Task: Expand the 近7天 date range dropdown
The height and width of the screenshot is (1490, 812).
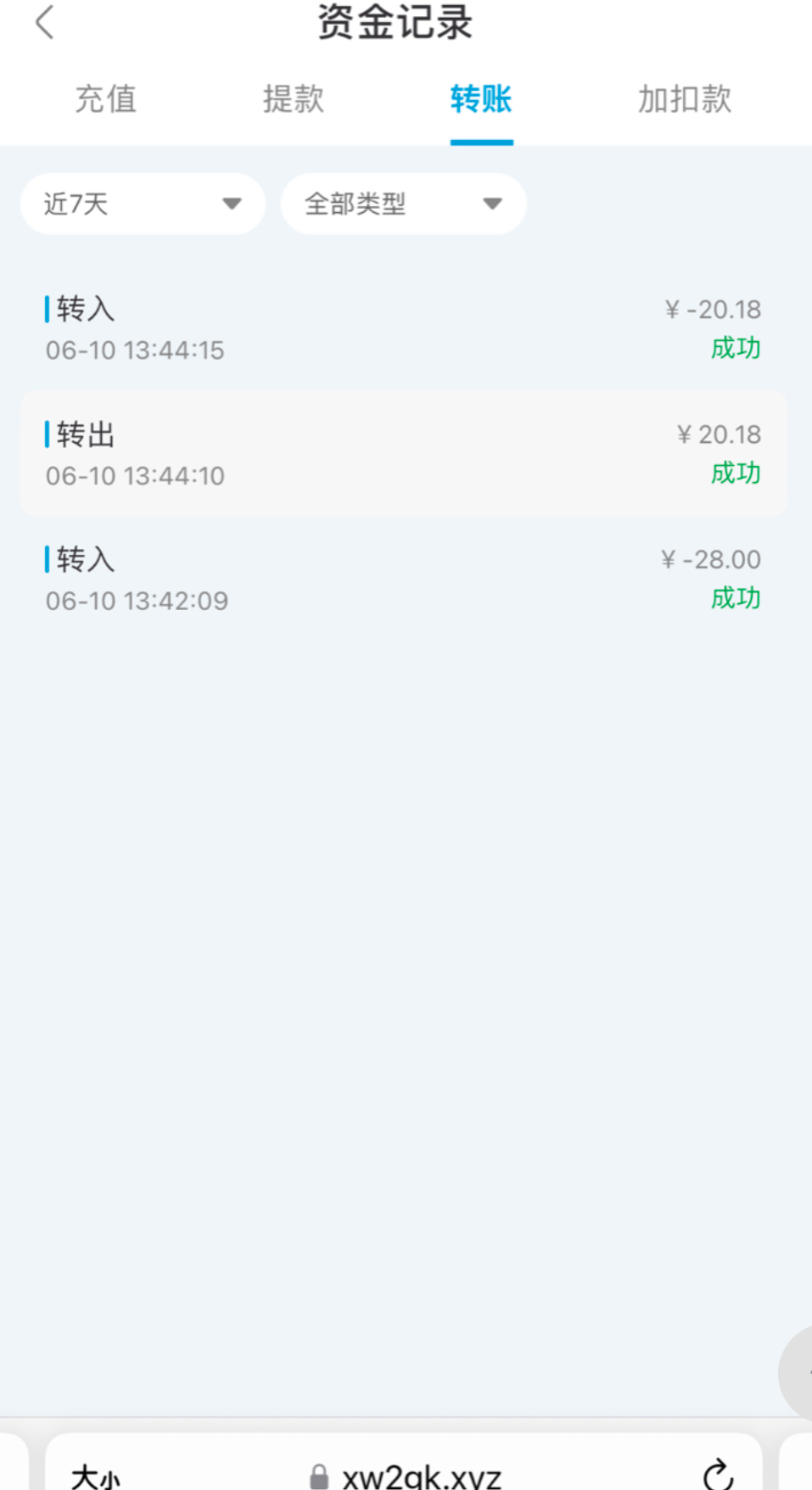Action: click(x=143, y=204)
